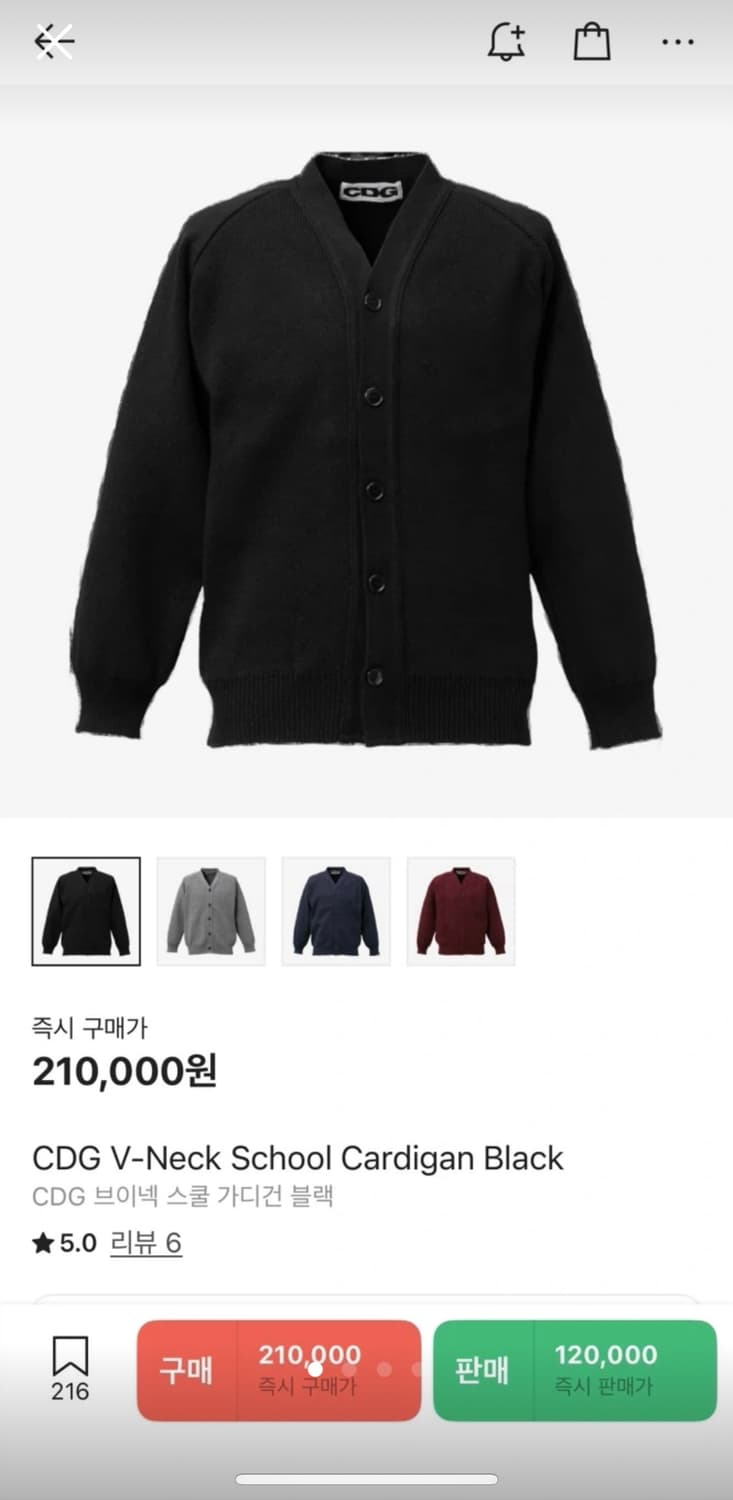The image size is (733, 1500).
Task: Tap the product title CDG V-Neck School Cardigan
Action: 297,1158
